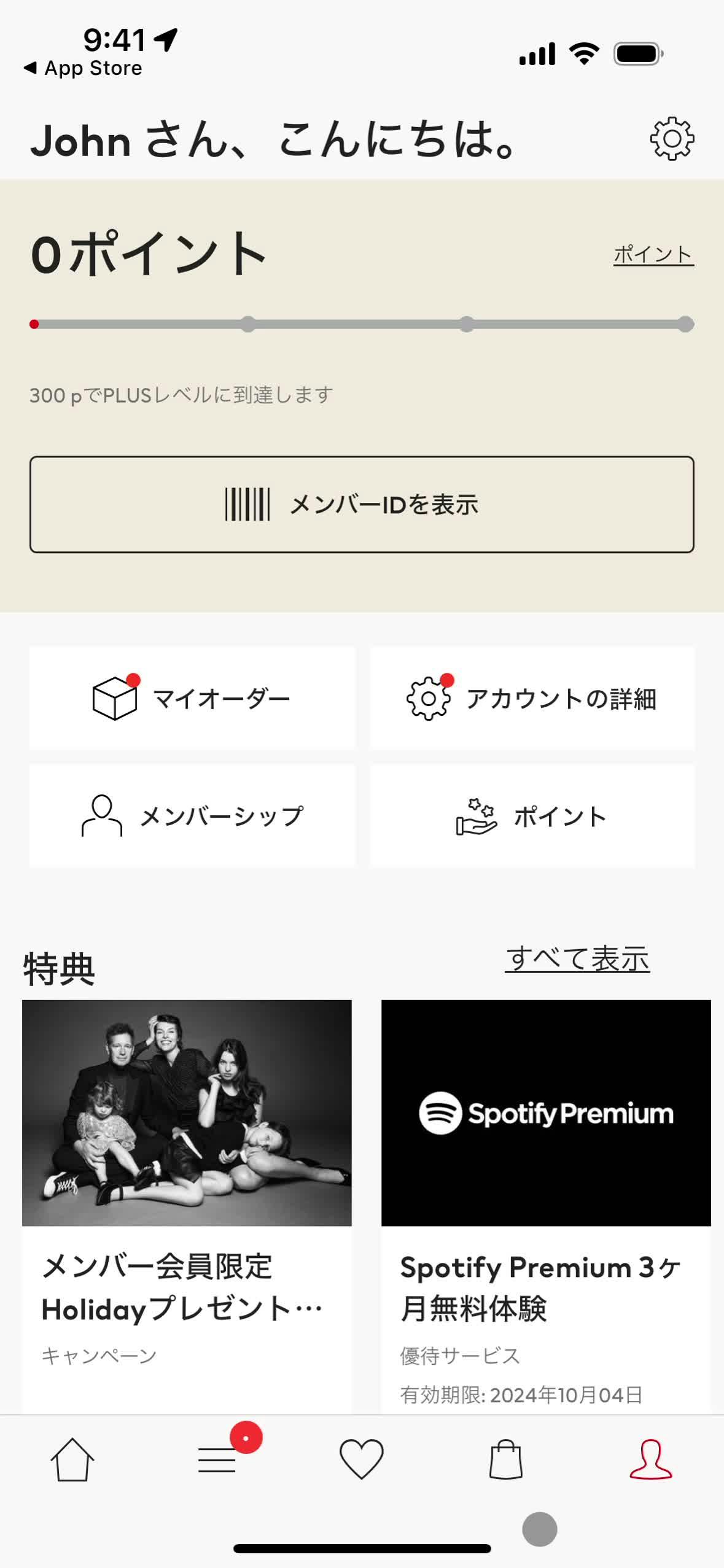This screenshot has width=724, height=1568.
Task: Switch to the Home tab
Action: coord(72,1459)
